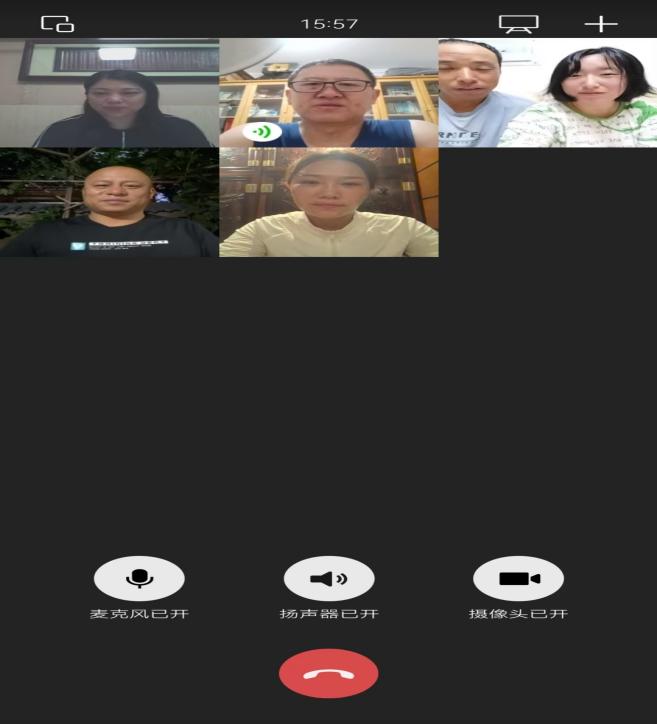Disable the camera (摄像头已开)
Image resolution: width=657 pixels, height=724 pixels.
(518, 578)
